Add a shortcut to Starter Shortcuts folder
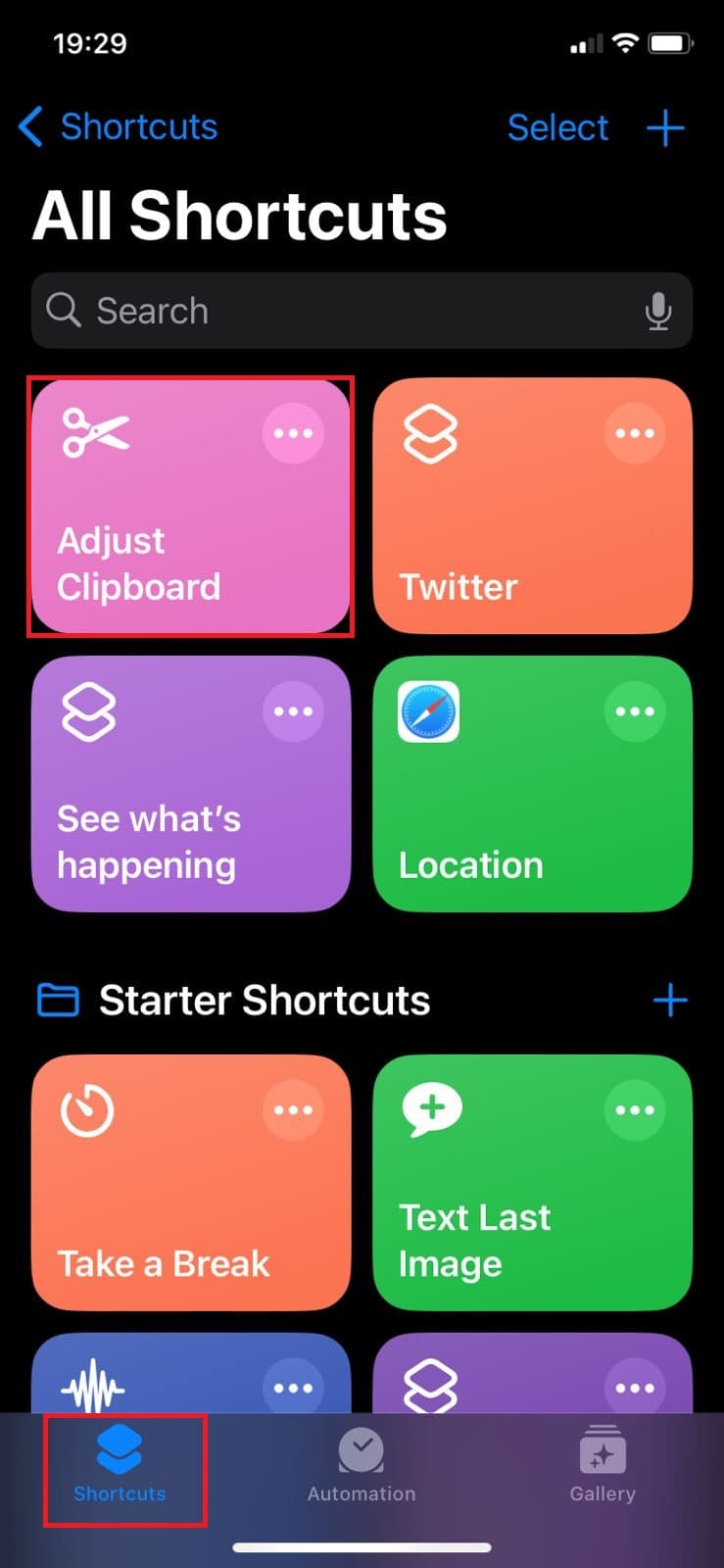724x1568 pixels. click(671, 1001)
